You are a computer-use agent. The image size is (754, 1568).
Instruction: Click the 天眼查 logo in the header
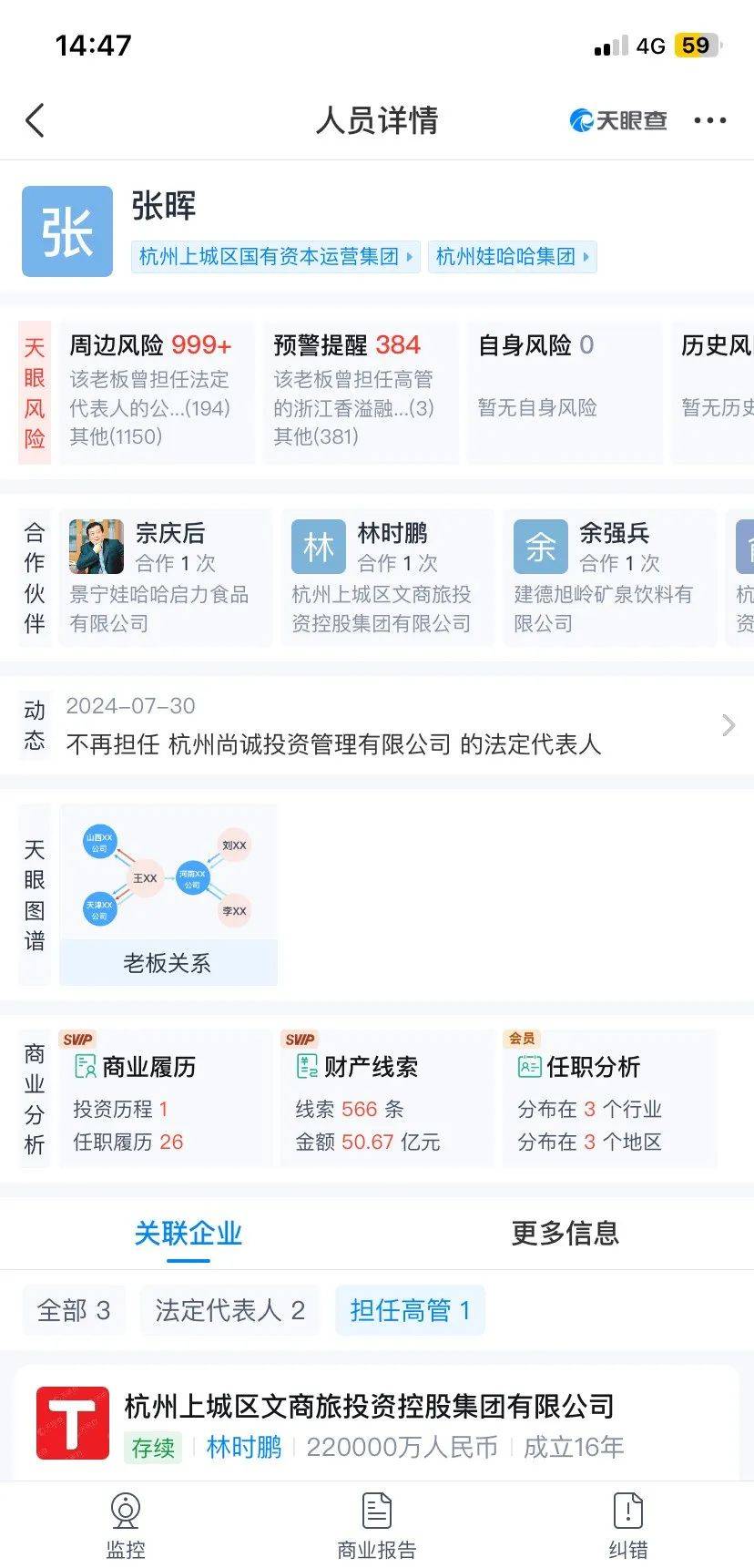tap(617, 119)
